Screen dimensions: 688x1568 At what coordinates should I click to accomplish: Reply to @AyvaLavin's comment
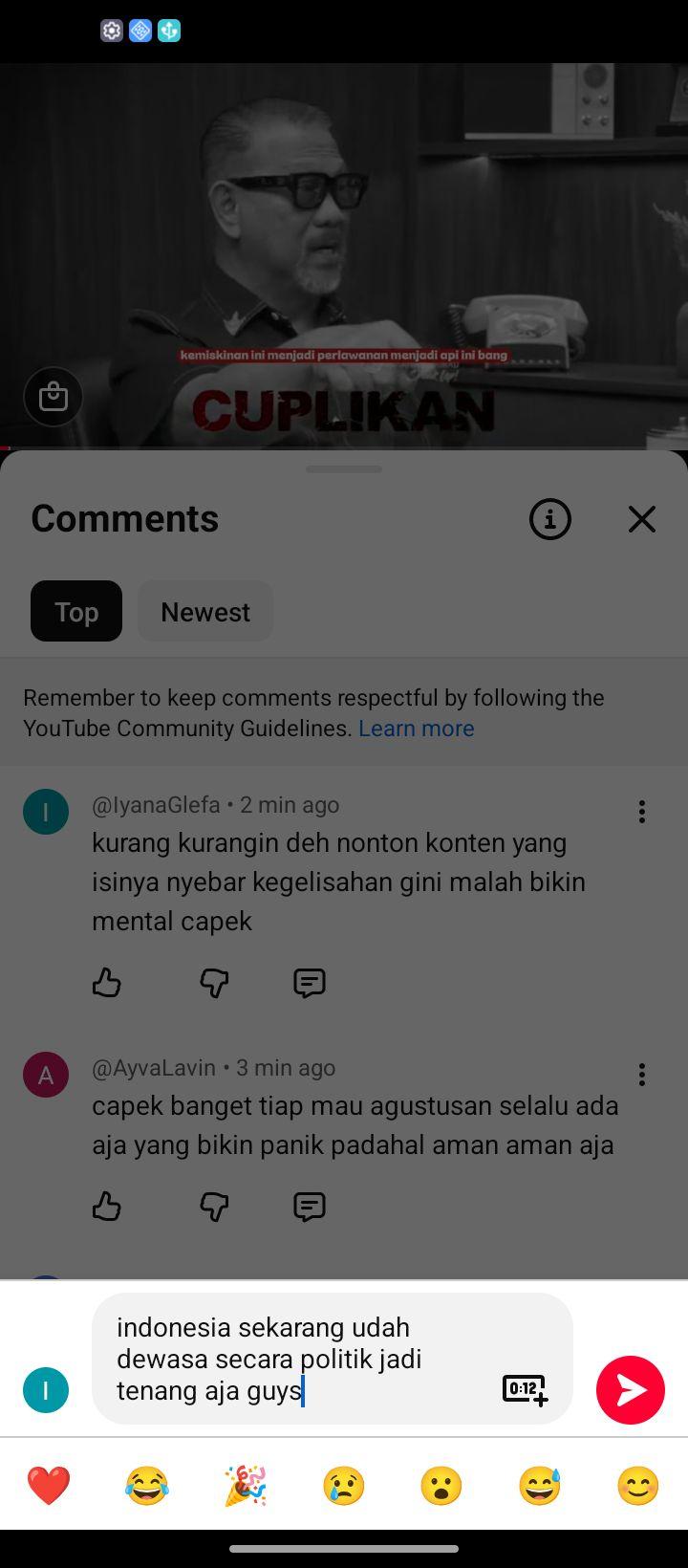click(x=310, y=1207)
